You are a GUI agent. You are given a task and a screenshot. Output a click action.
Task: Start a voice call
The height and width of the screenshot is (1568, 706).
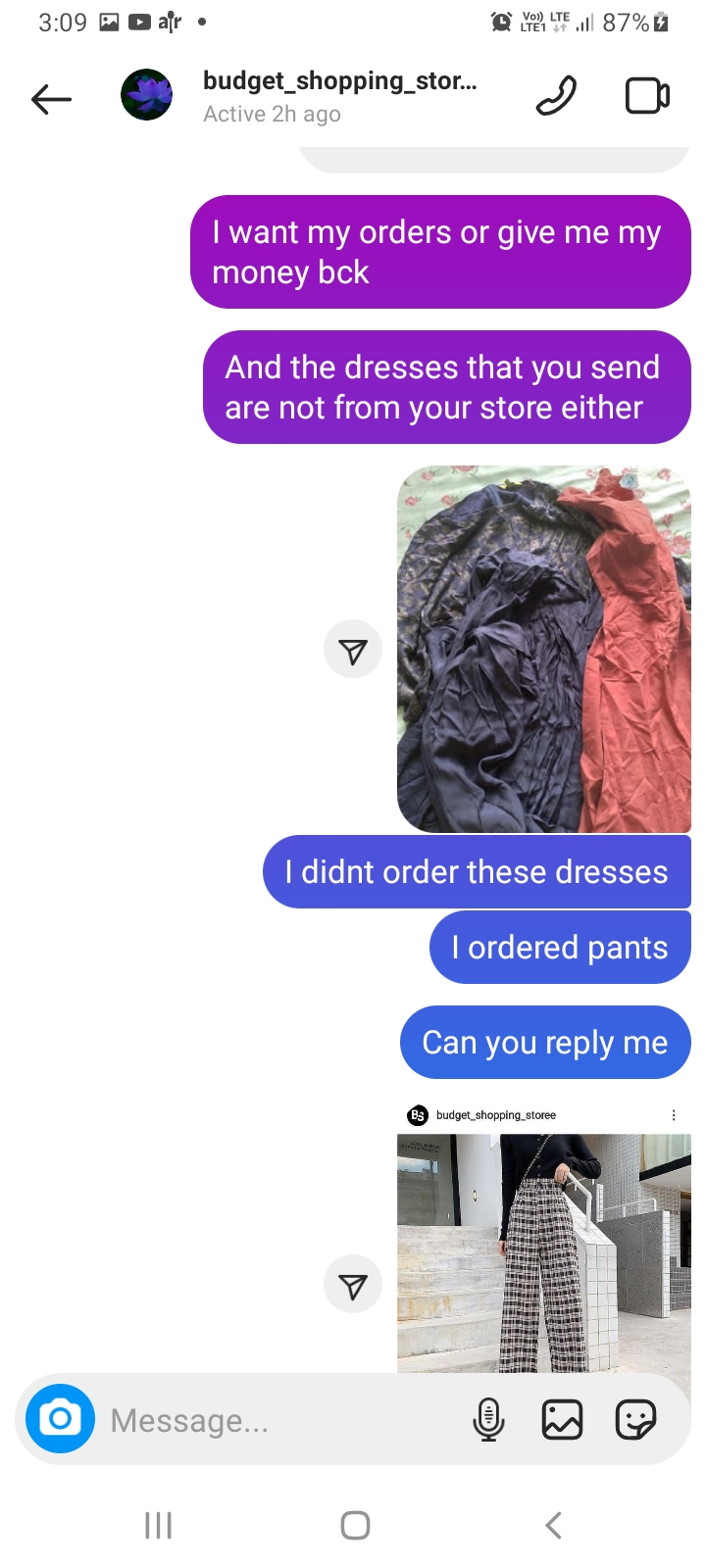(x=556, y=97)
